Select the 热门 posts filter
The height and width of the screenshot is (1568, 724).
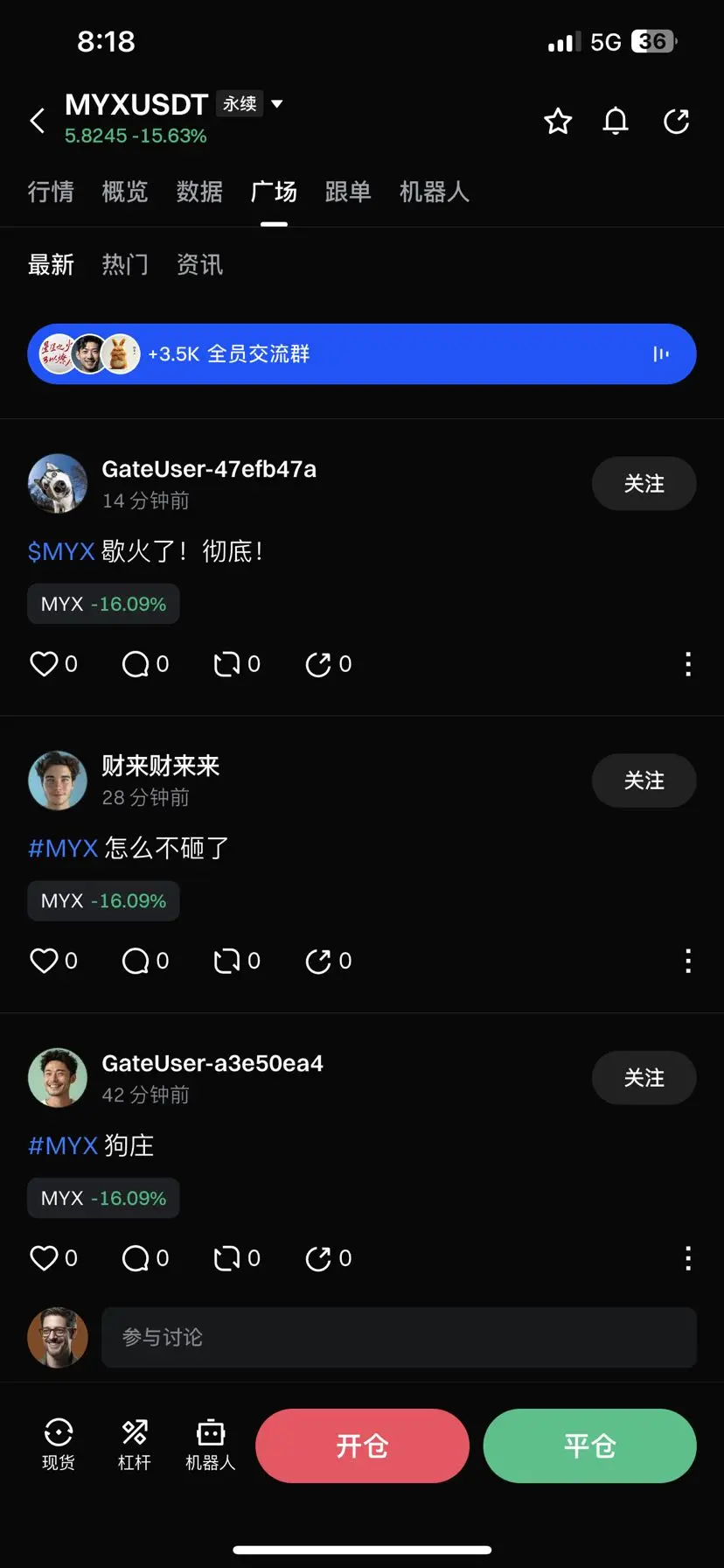(125, 264)
